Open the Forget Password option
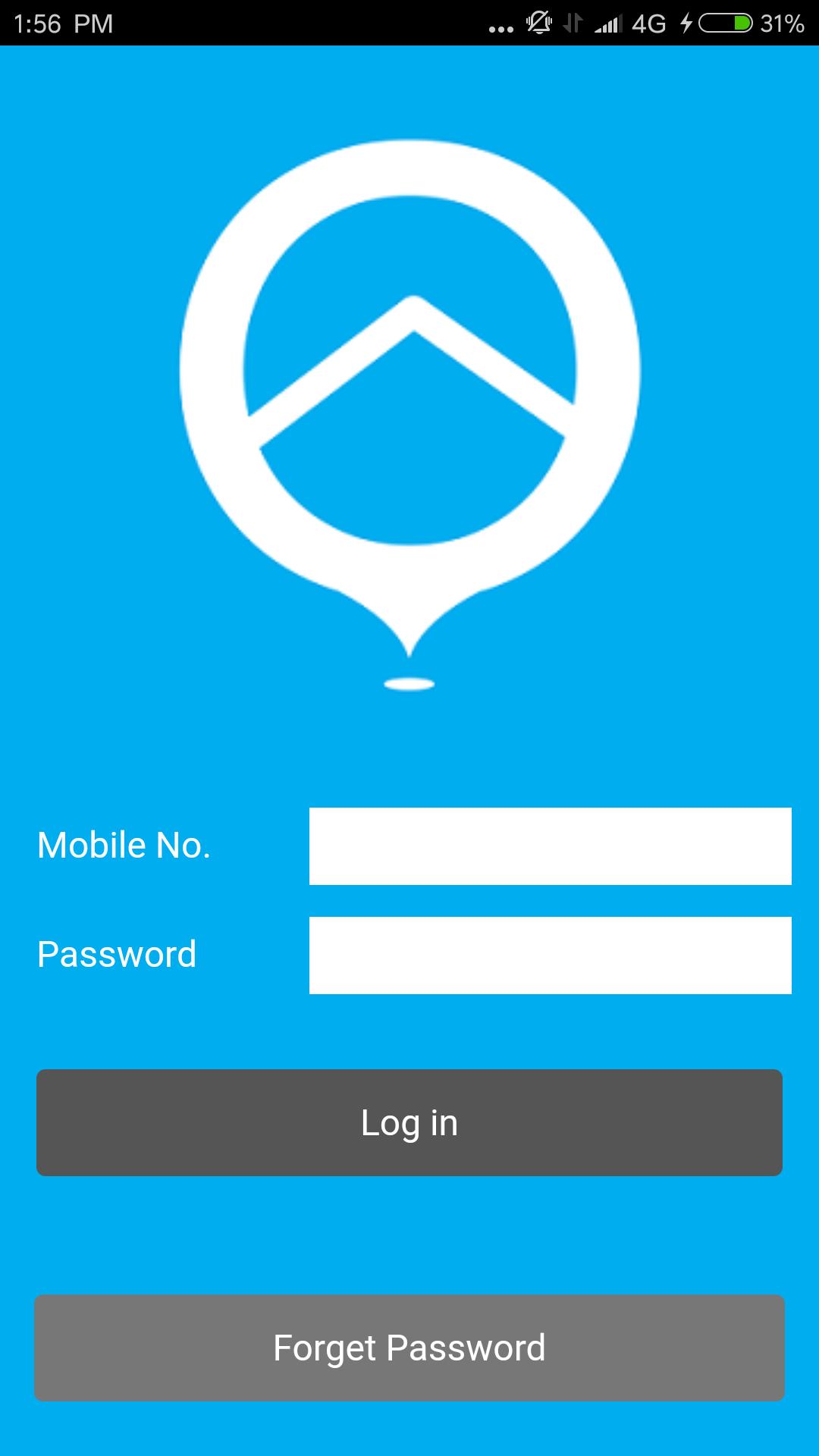 [x=409, y=1348]
